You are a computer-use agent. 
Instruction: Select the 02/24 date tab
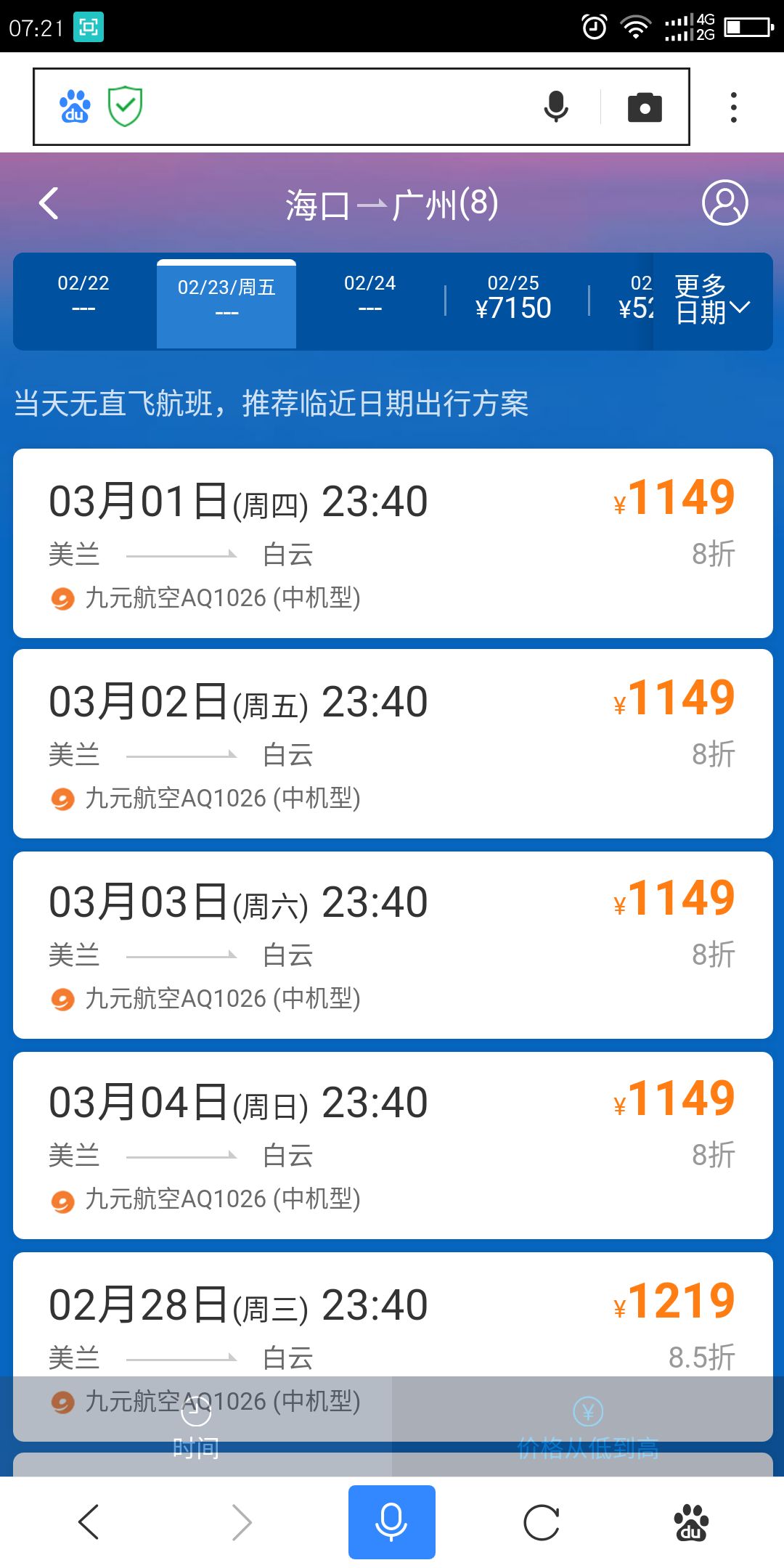click(370, 295)
